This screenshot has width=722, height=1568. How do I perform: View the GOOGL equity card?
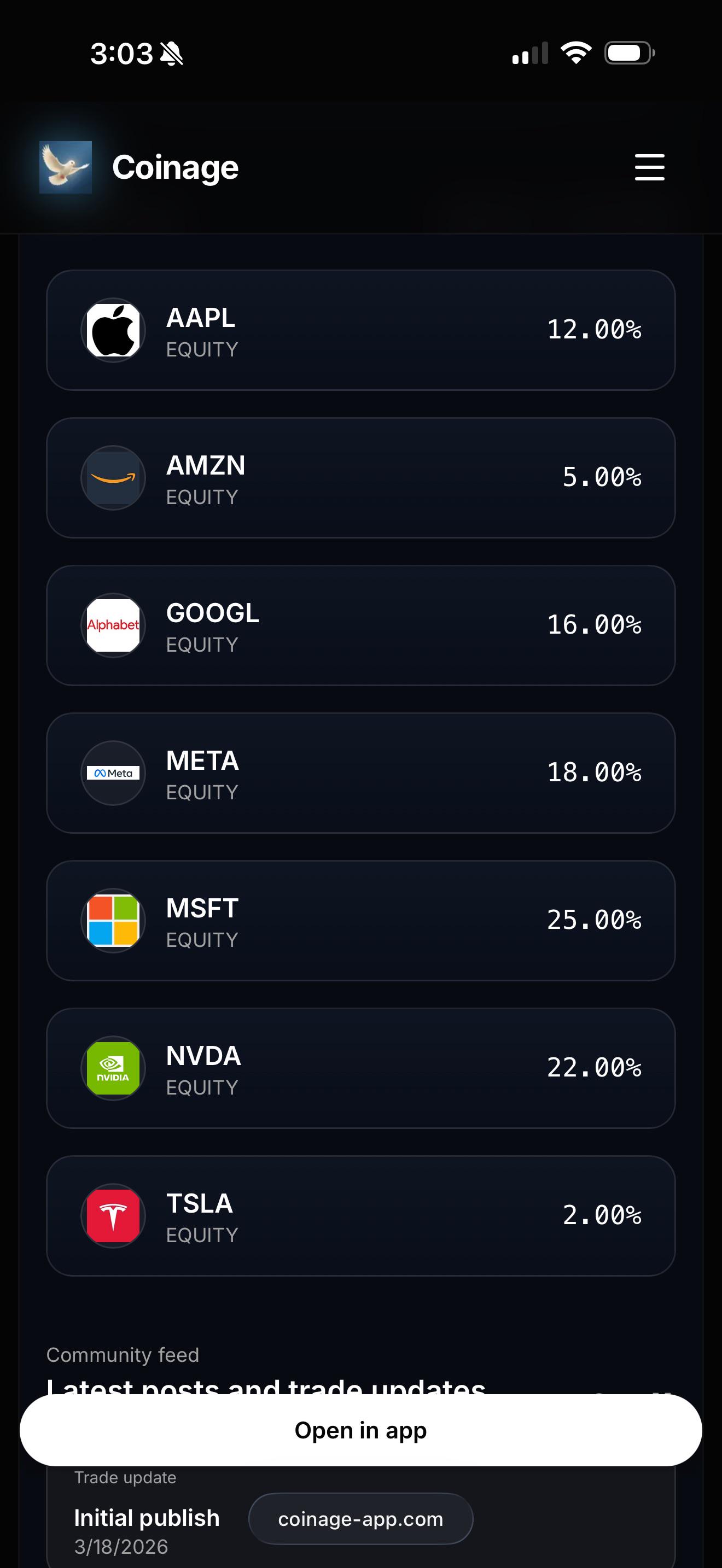(360, 625)
